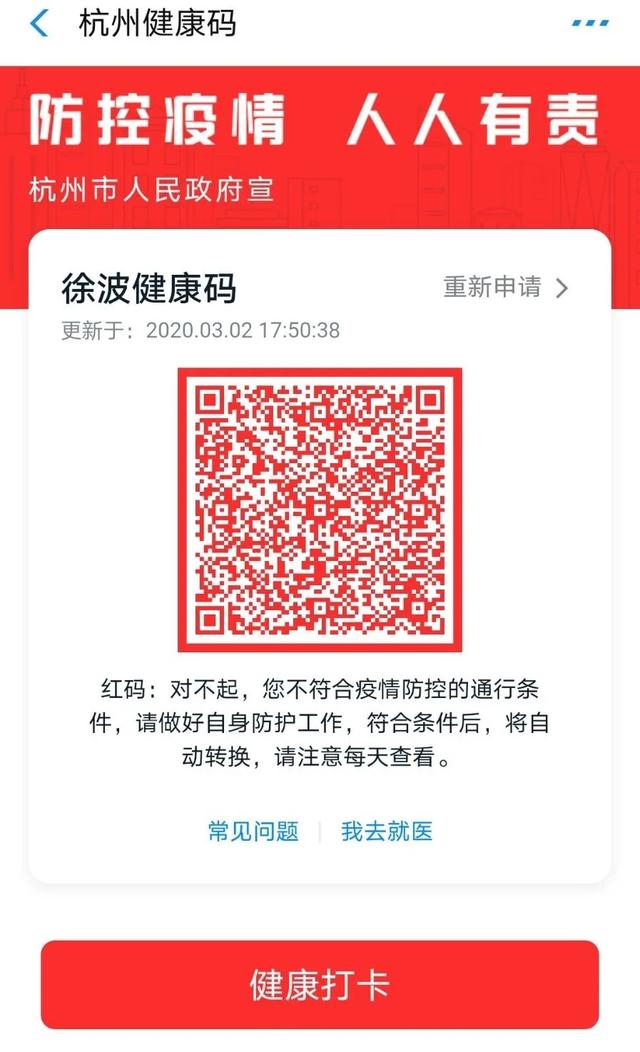Go back from 杭州健康码 page
640x1052 pixels.
(x=38, y=23)
